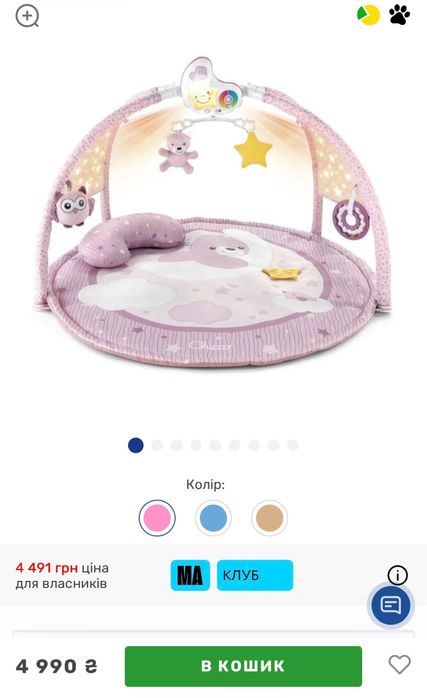
Task: Open the yellow-green pie icon
Action: [368, 15]
